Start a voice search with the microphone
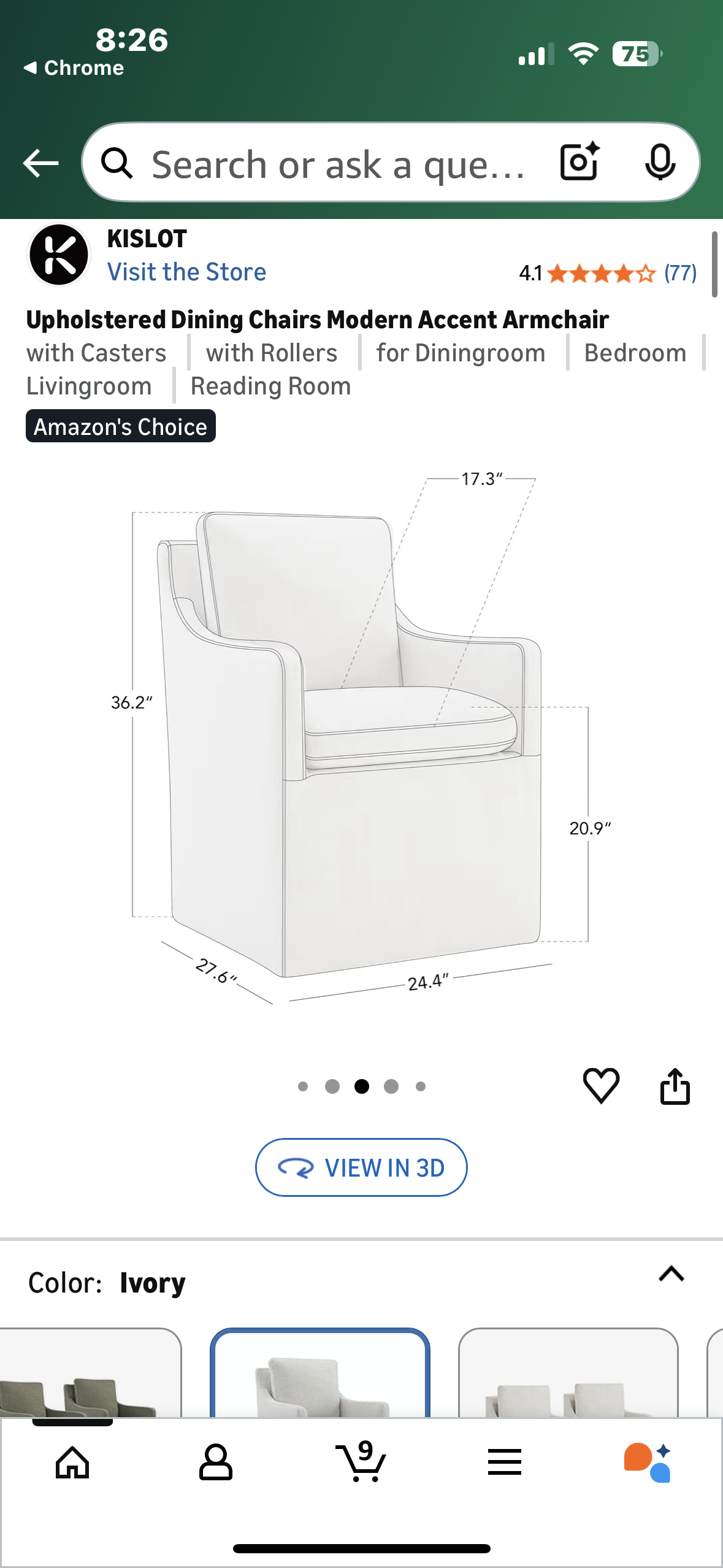723x1568 pixels. 660,163
